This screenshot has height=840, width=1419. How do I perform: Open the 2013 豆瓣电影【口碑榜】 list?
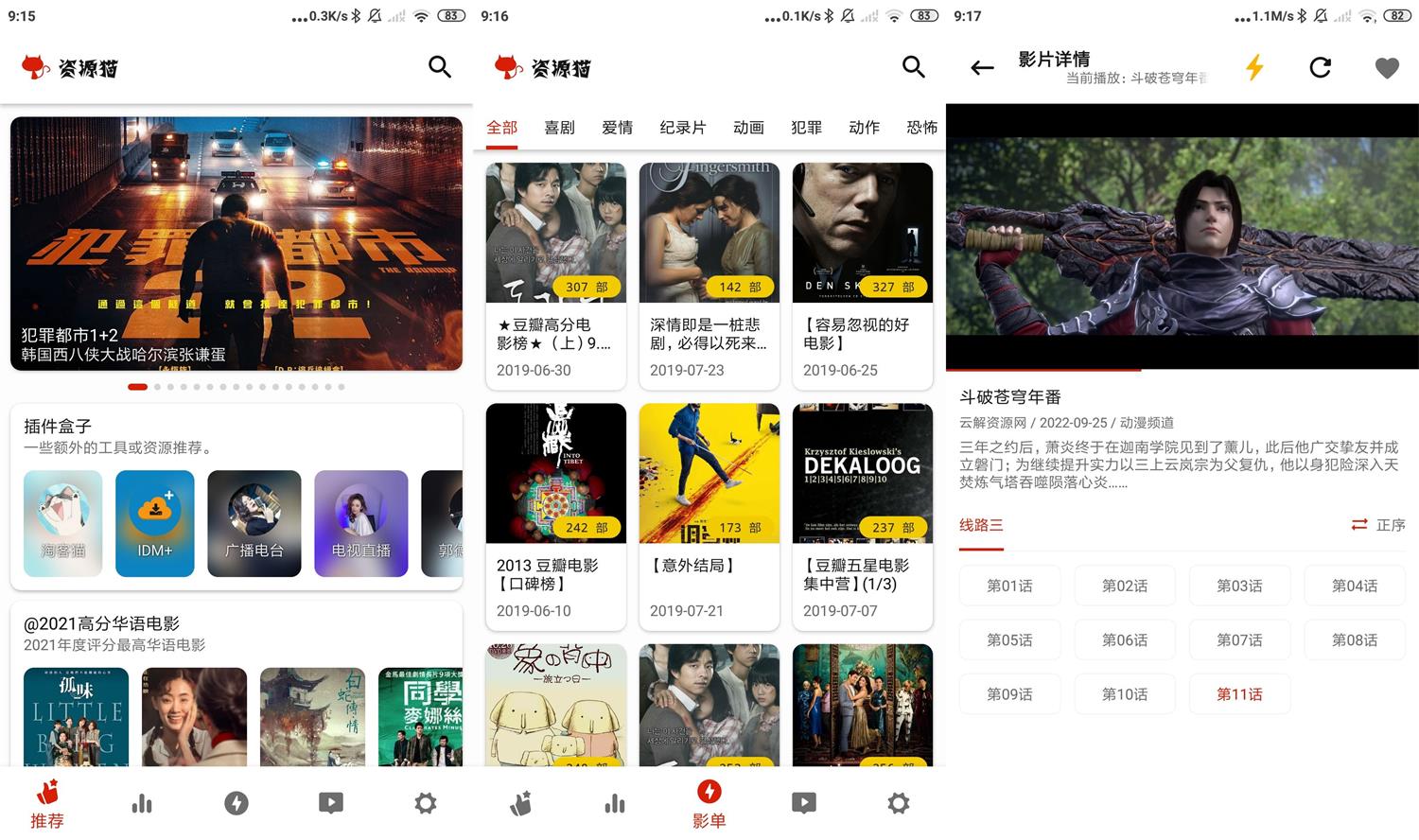(555, 516)
